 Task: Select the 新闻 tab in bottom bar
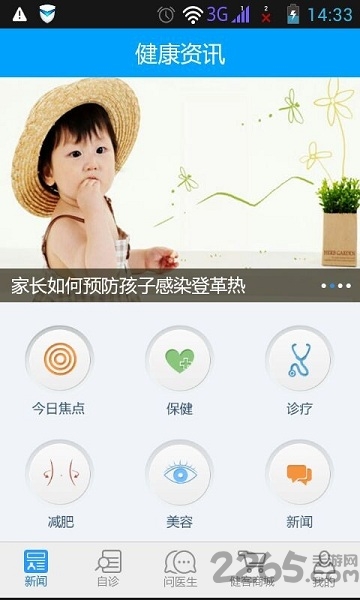click(36, 569)
